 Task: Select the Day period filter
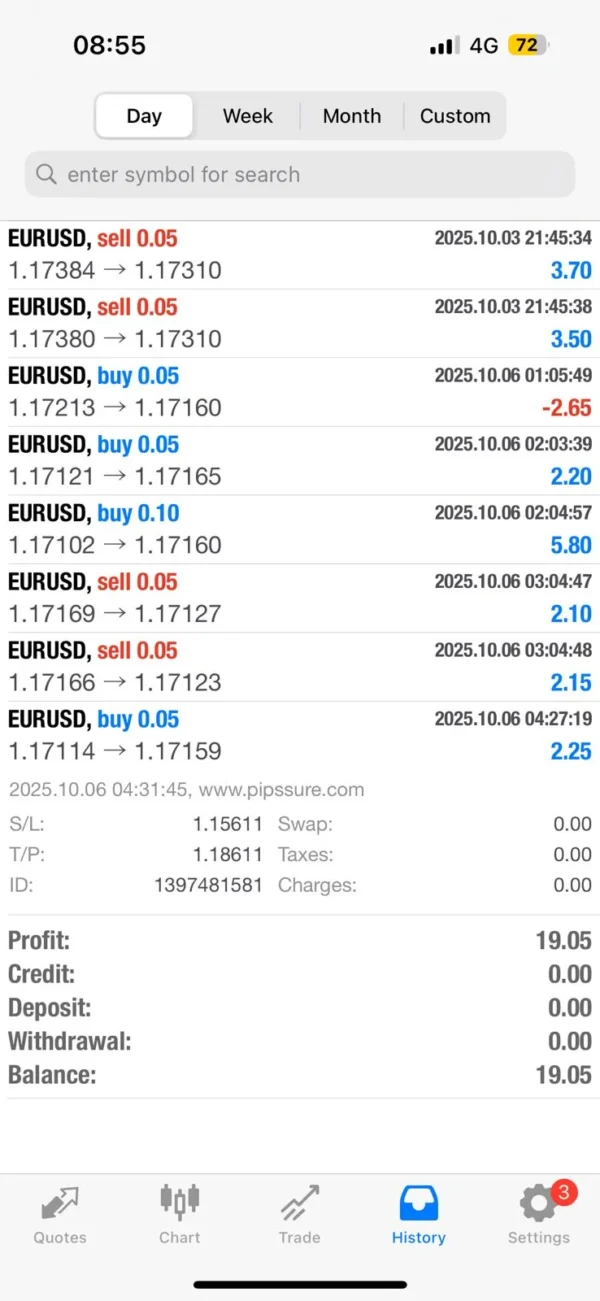pos(144,116)
